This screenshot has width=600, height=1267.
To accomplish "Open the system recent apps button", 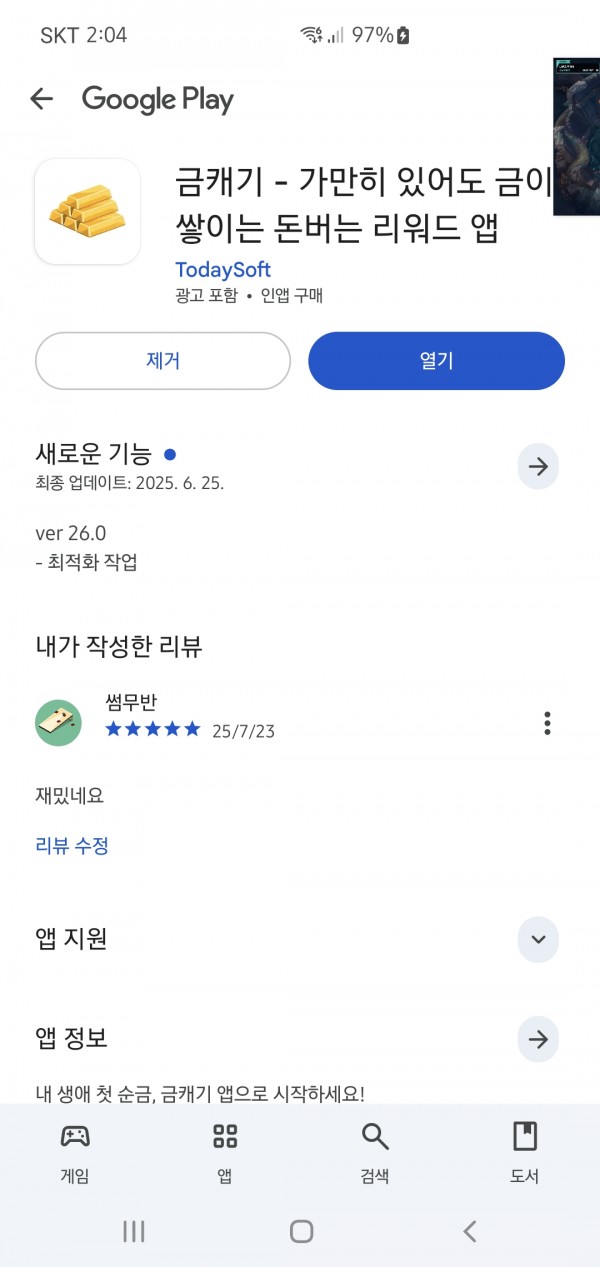I will tap(134, 1231).
